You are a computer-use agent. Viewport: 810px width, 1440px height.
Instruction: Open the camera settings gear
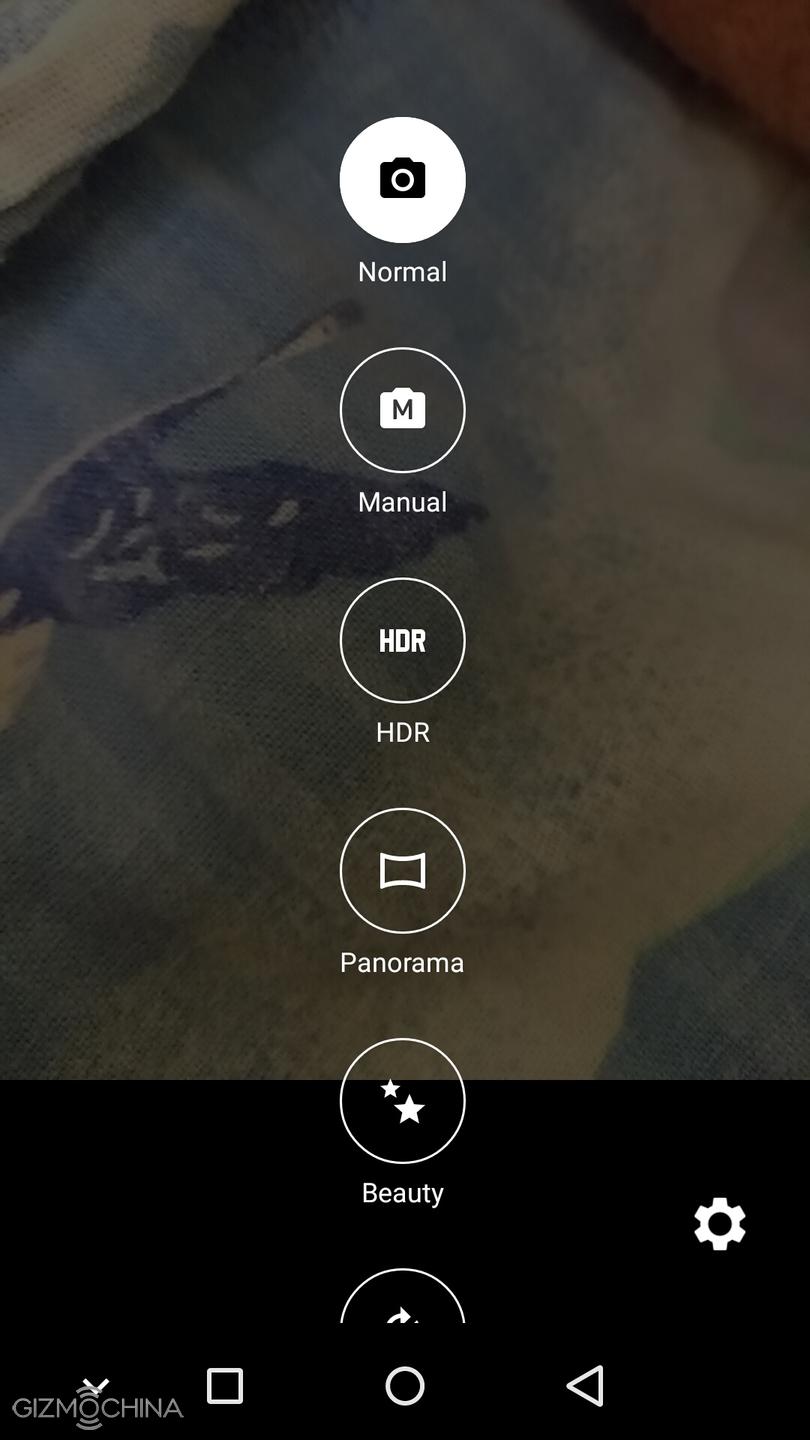pos(718,1223)
